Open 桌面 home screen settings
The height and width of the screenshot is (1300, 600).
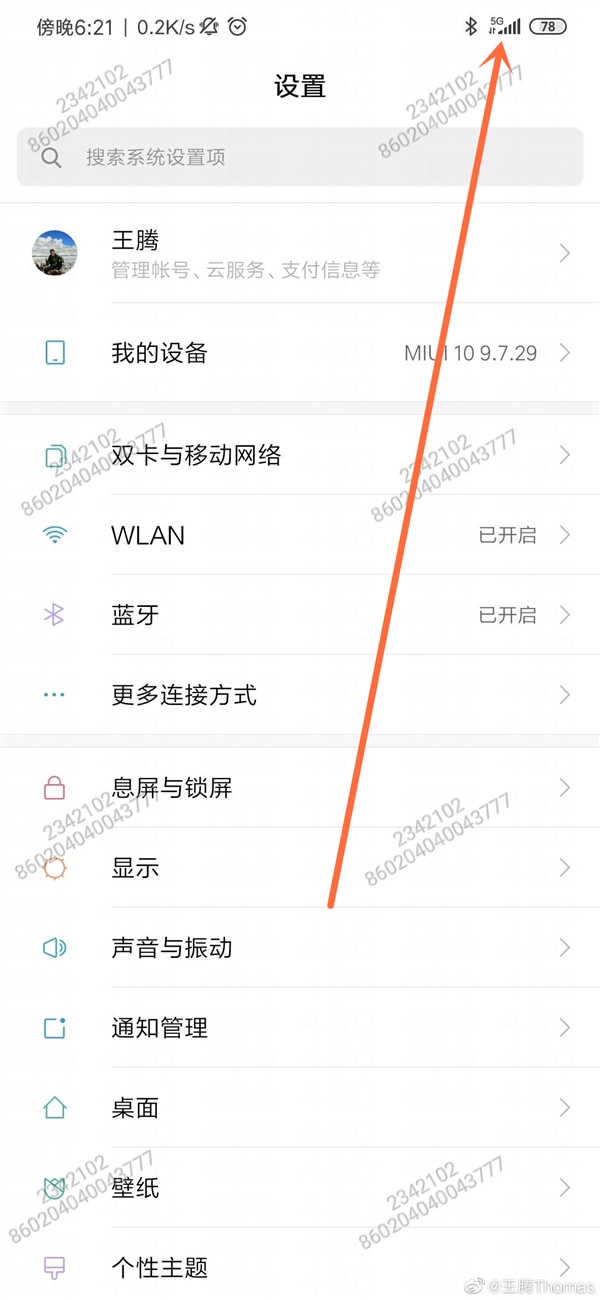click(x=300, y=1107)
